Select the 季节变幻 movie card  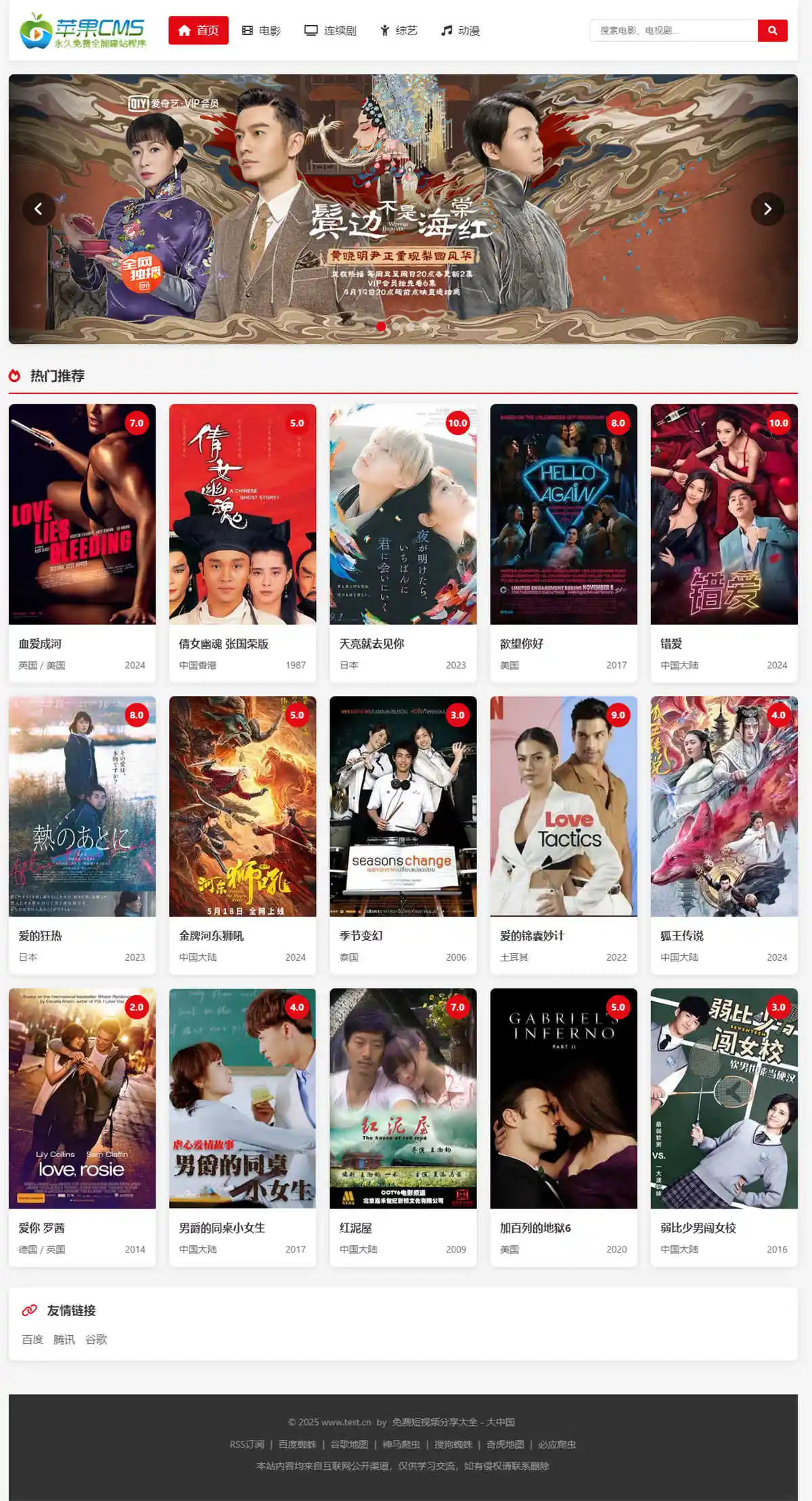pyautogui.click(x=403, y=835)
